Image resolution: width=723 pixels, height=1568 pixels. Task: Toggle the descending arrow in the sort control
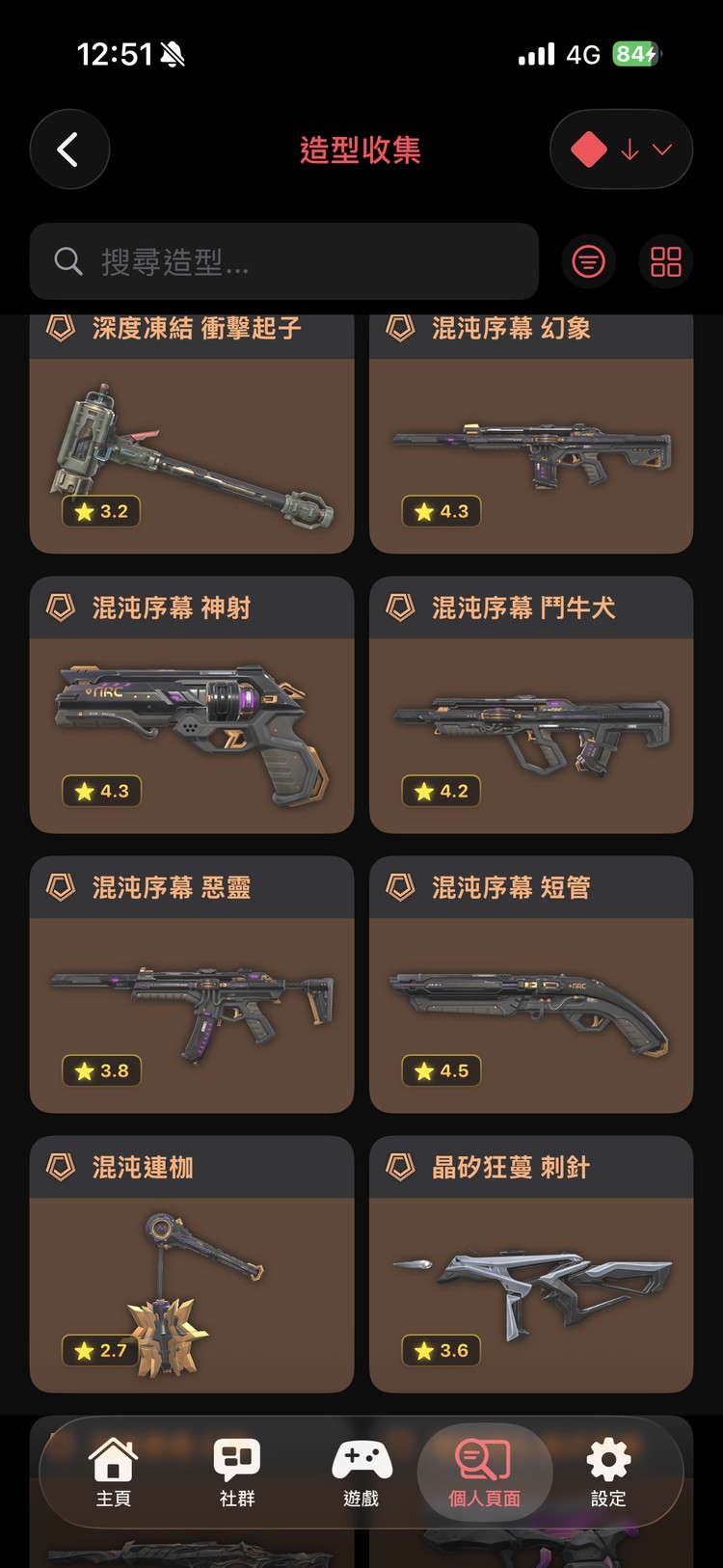coord(629,149)
